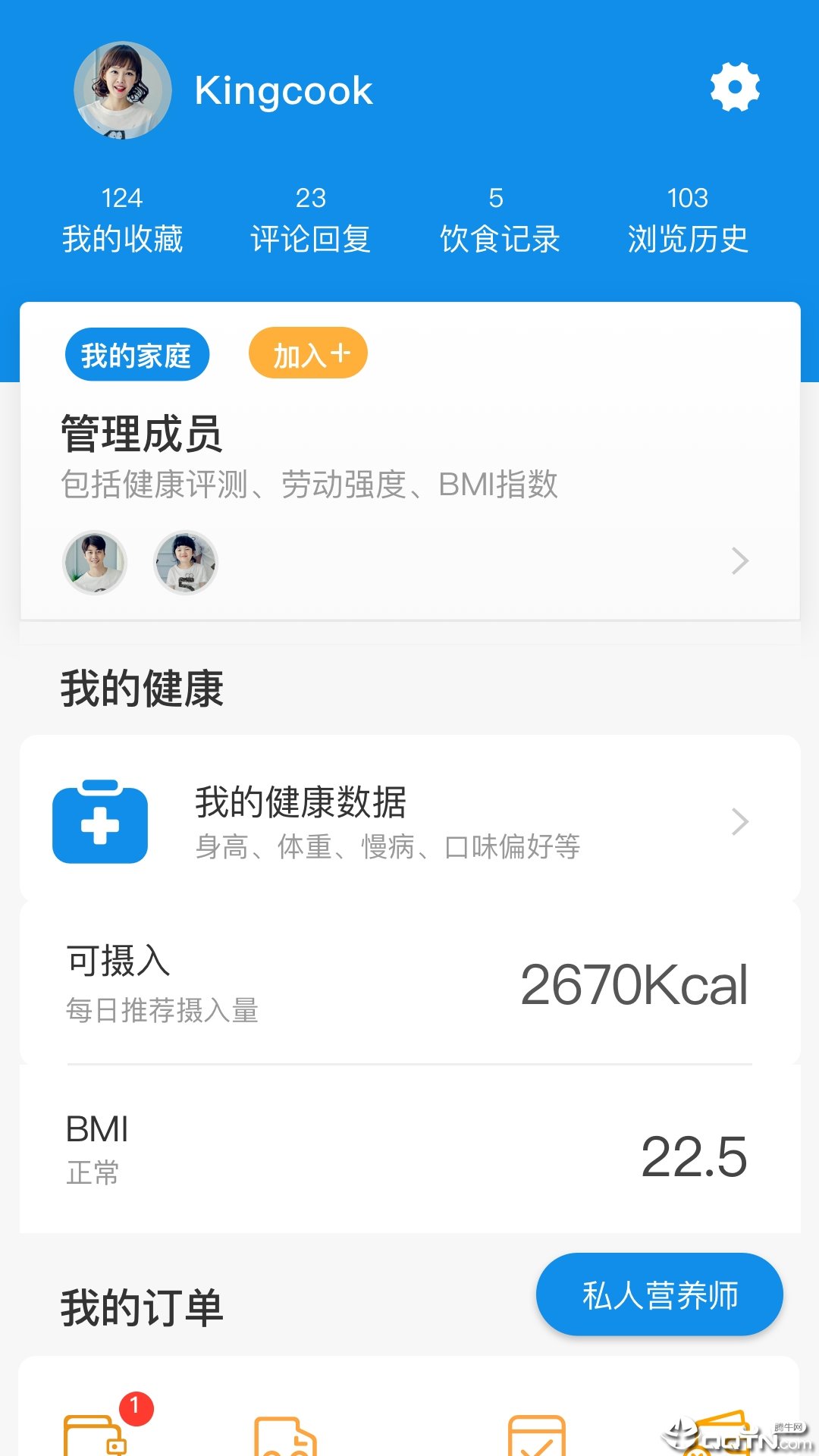Open 我的健康数据 health data row
Viewport: 819px width, 1456px height.
click(409, 822)
